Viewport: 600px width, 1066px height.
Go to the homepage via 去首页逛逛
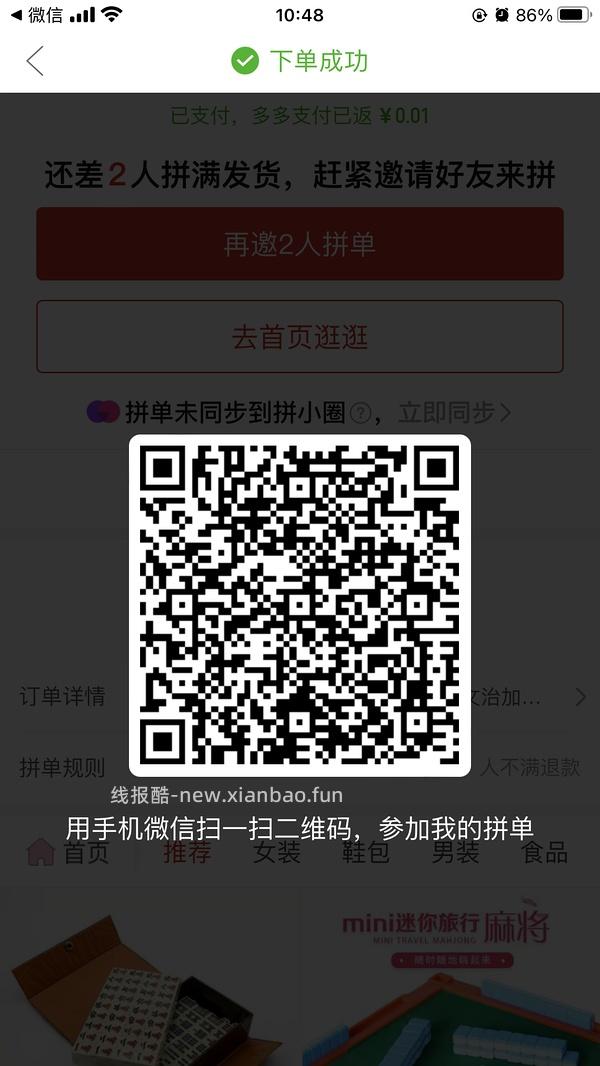[300, 337]
